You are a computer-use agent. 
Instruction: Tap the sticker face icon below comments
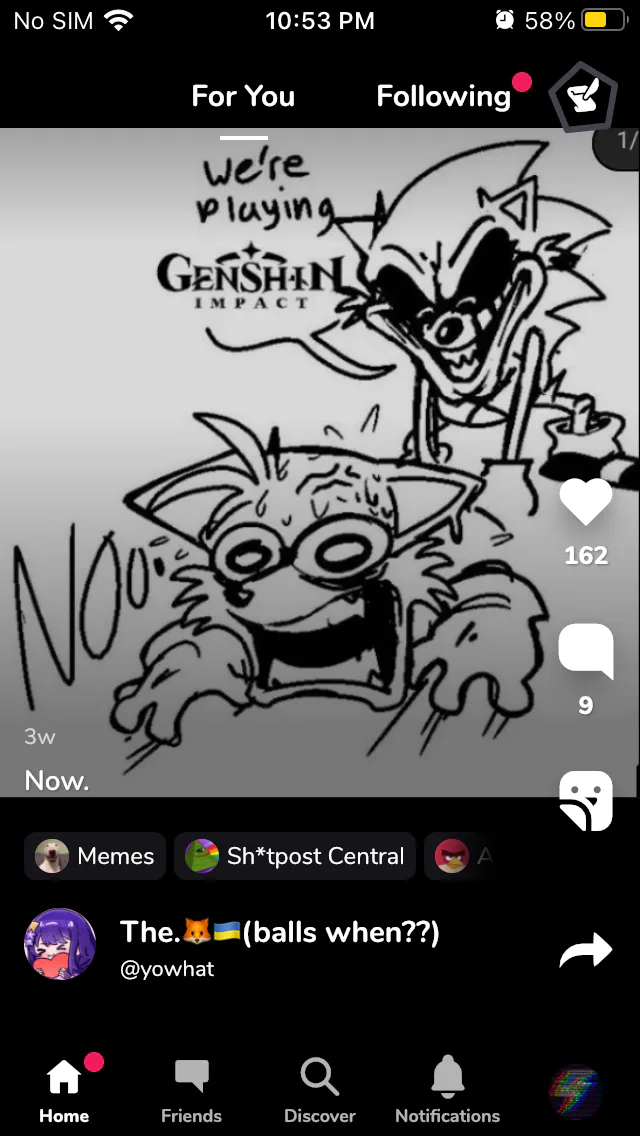click(586, 800)
